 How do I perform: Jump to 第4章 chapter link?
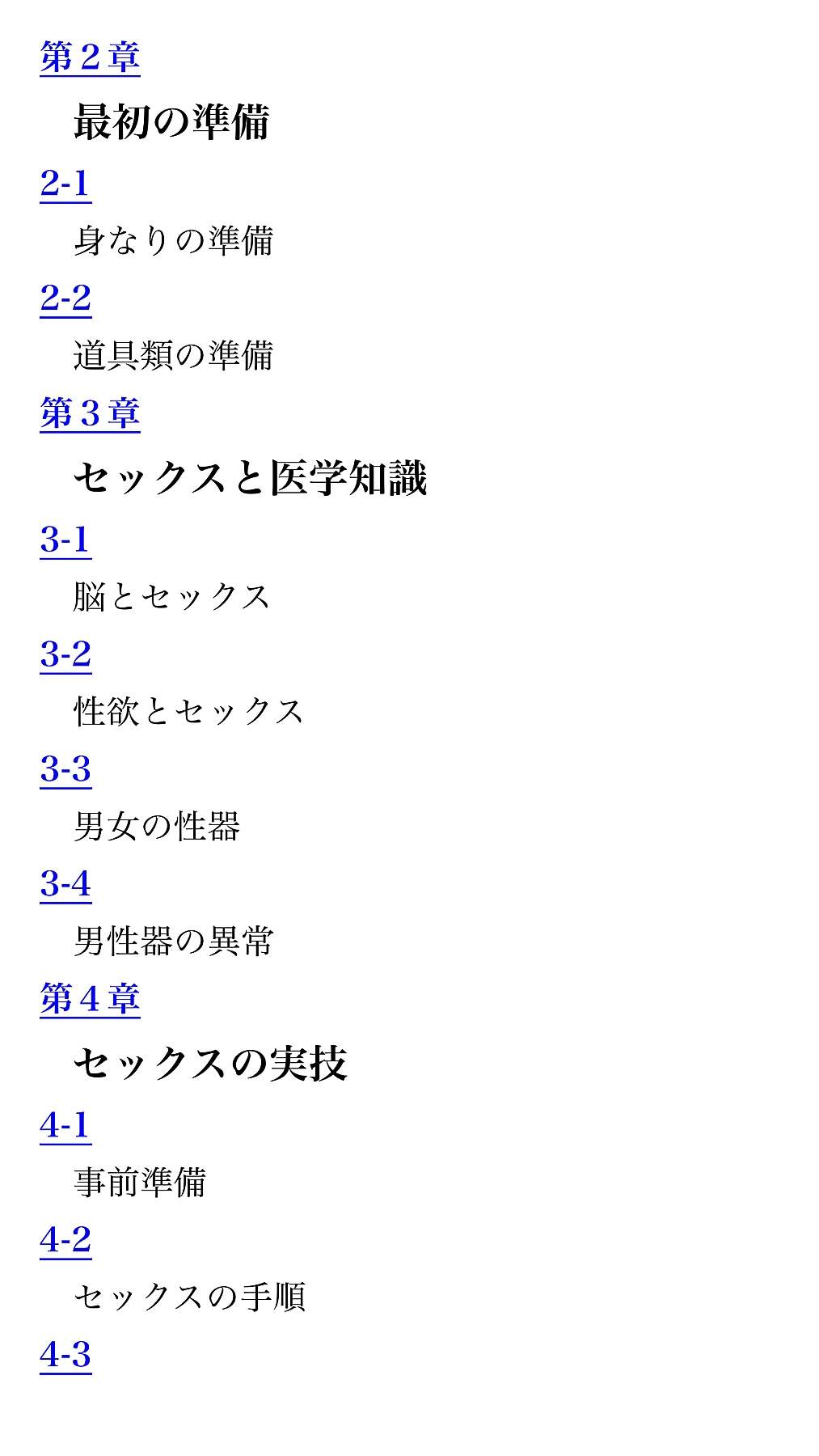[90, 1000]
